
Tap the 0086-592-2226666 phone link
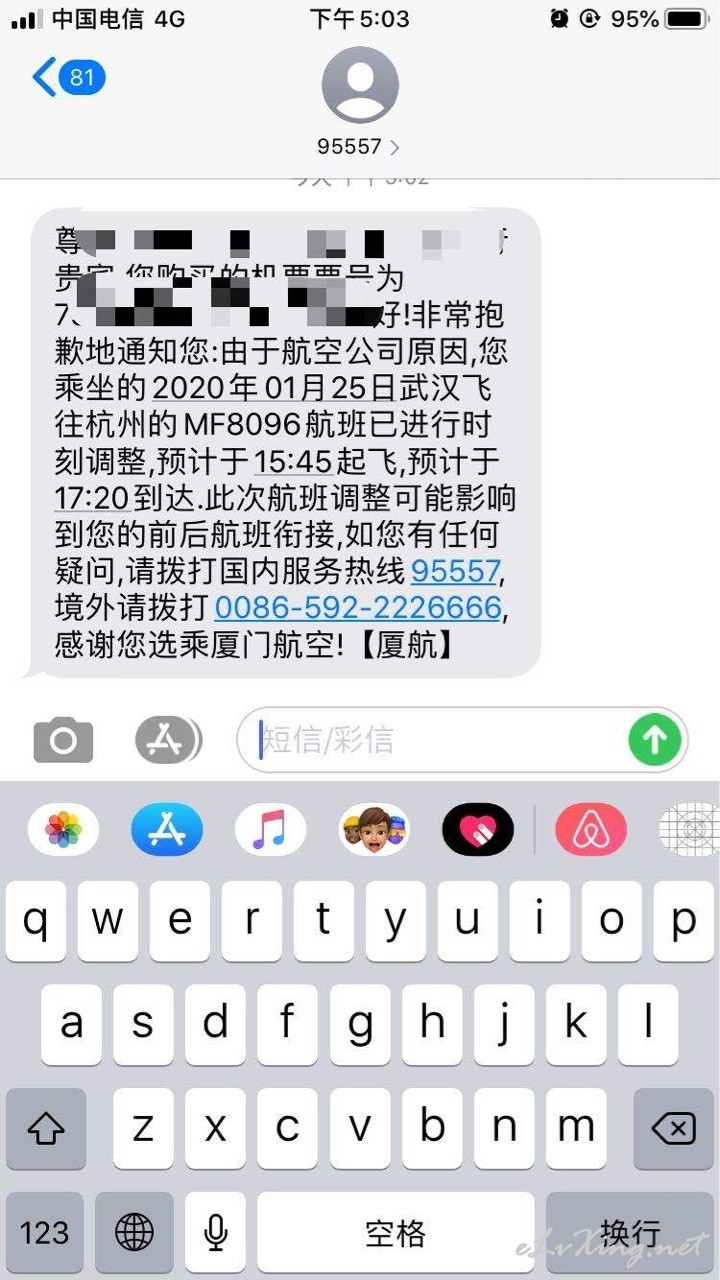tap(358, 607)
